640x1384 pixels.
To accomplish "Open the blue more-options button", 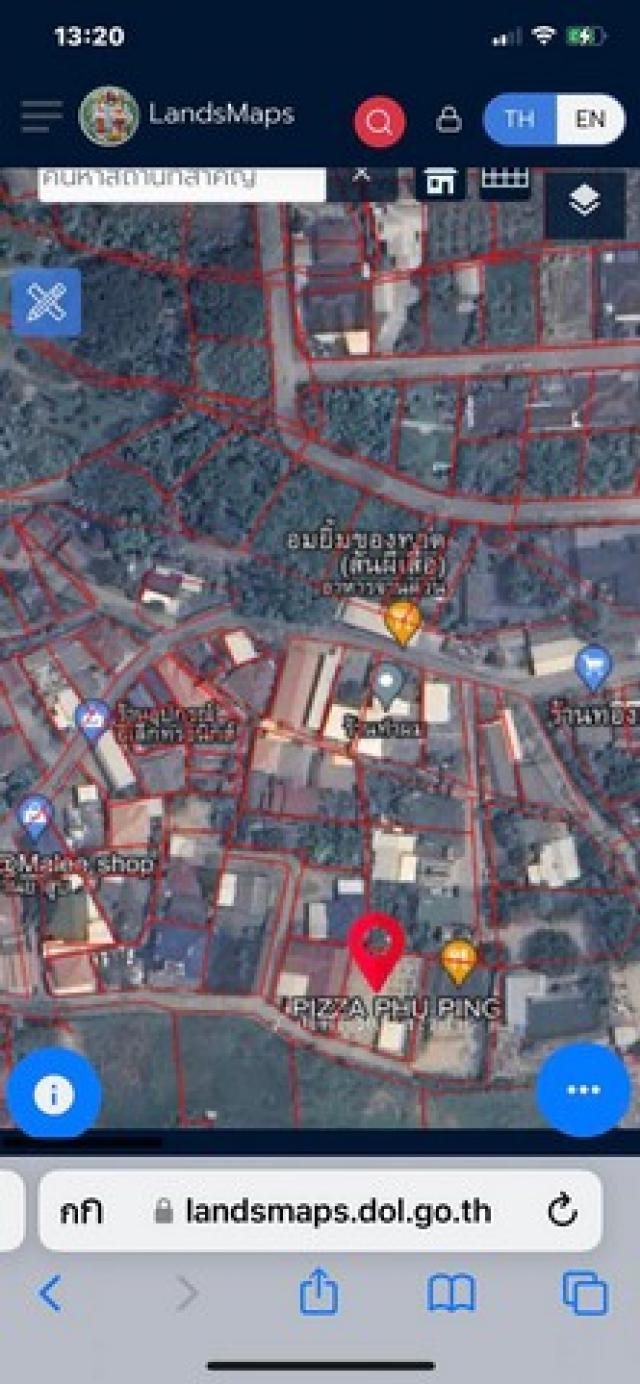I will tap(583, 1090).
